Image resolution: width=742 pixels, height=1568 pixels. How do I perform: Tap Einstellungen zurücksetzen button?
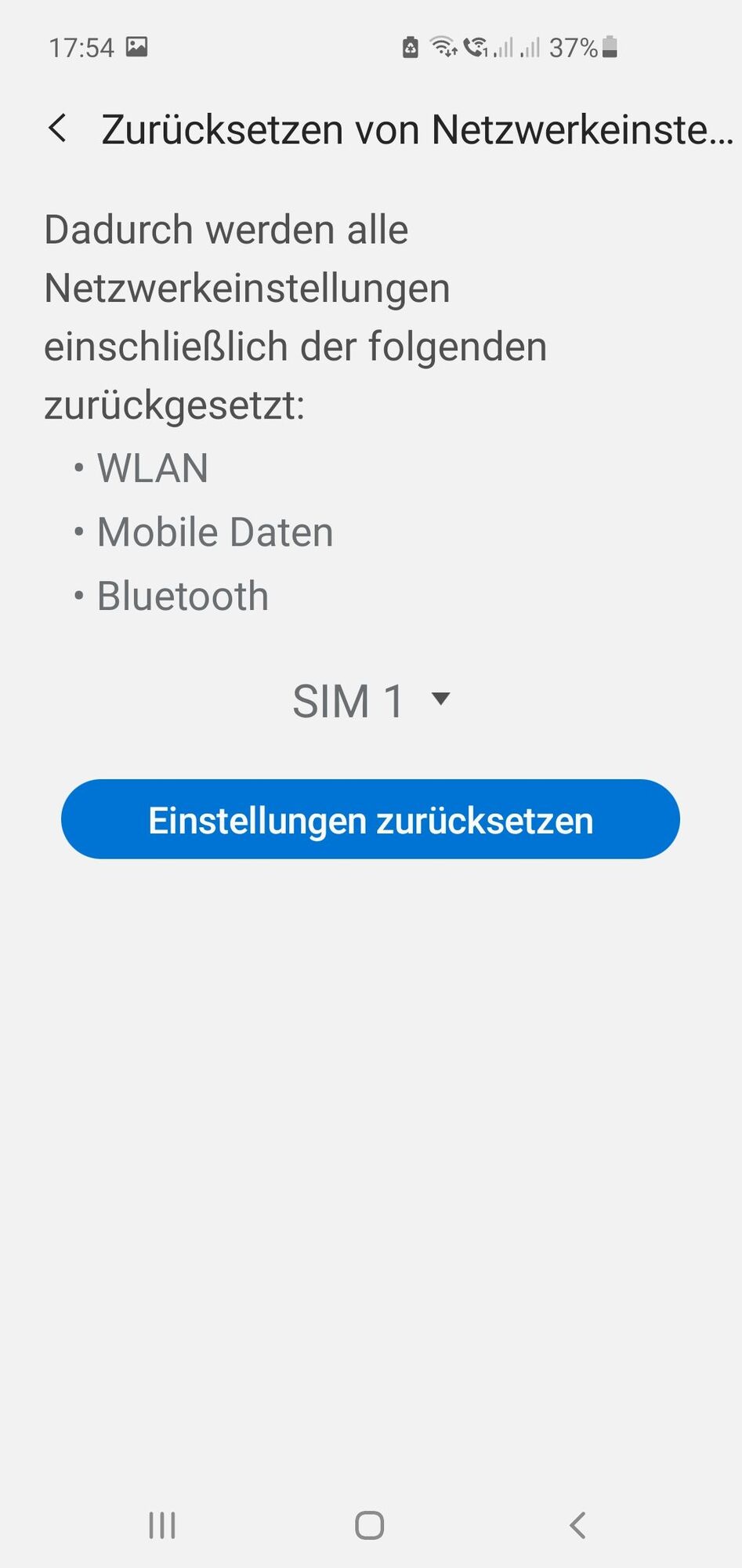371,819
